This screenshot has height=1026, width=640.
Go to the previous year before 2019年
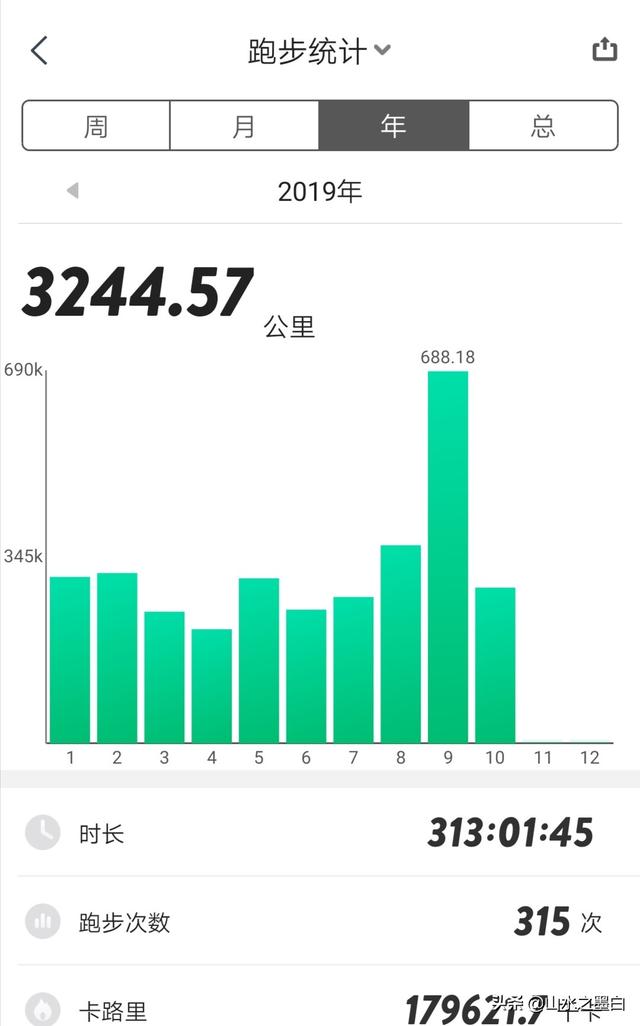click(72, 190)
